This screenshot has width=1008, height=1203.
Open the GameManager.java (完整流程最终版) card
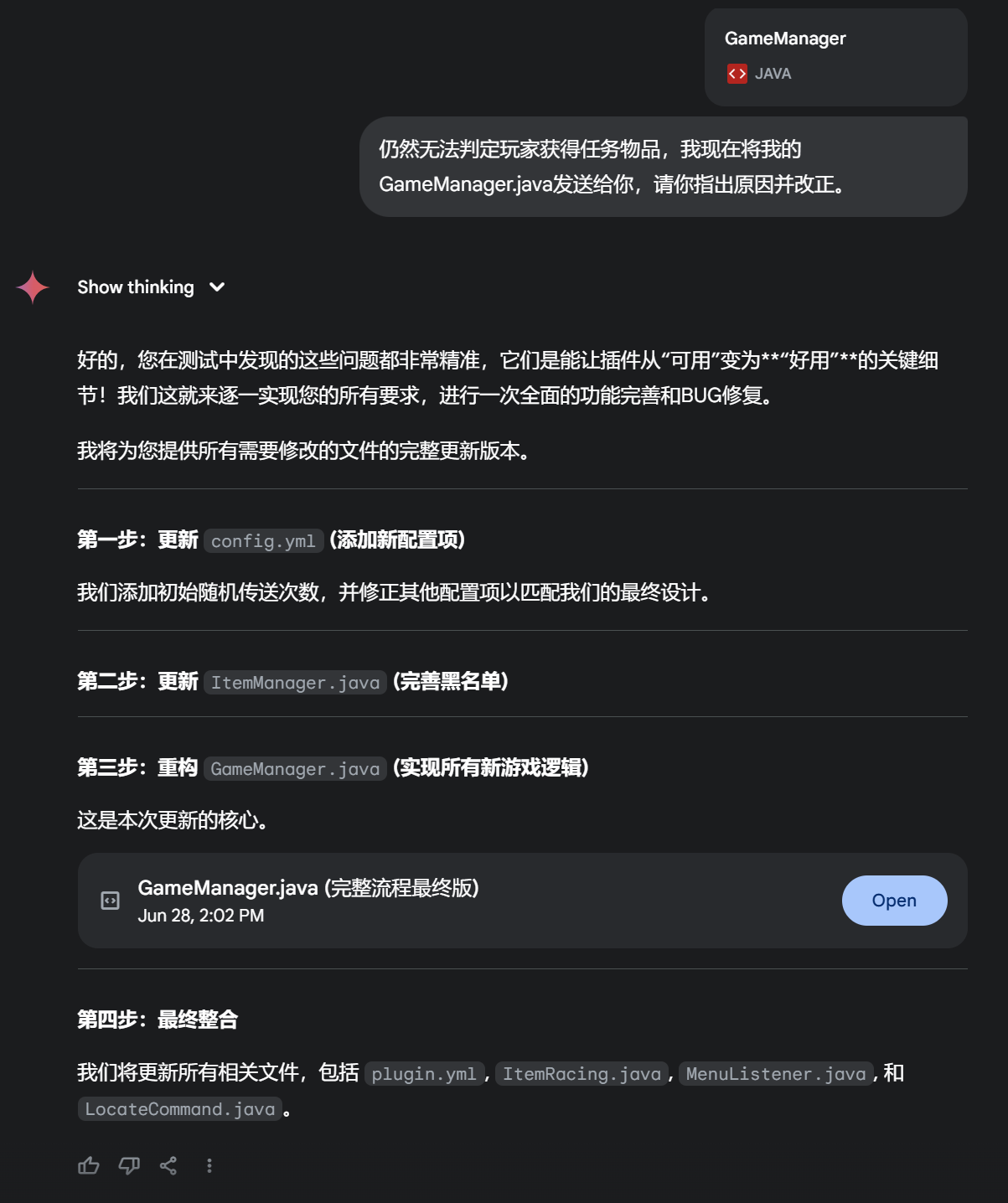click(308, 901)
